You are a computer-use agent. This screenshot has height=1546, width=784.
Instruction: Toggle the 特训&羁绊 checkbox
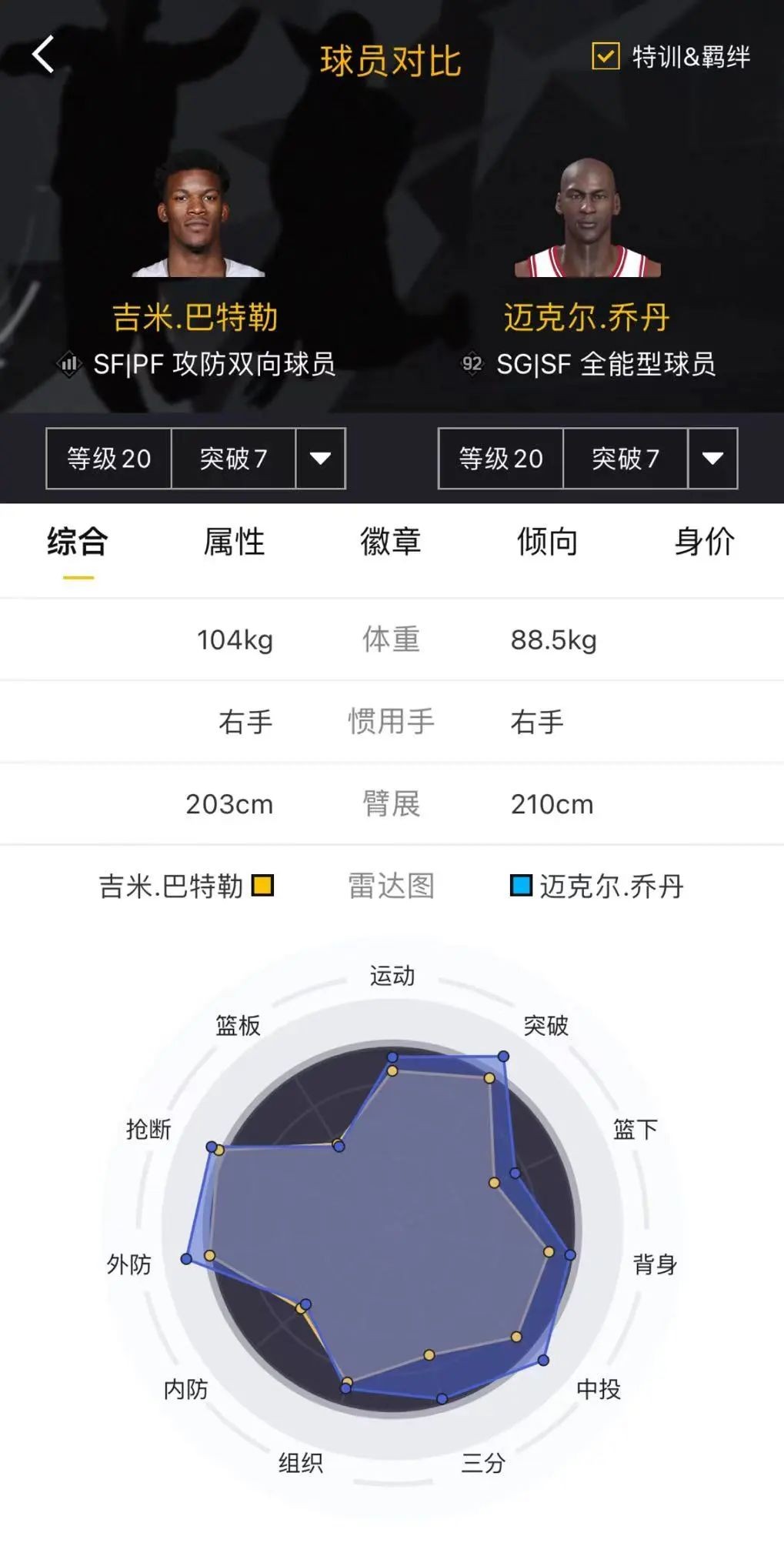pos(607,55)
